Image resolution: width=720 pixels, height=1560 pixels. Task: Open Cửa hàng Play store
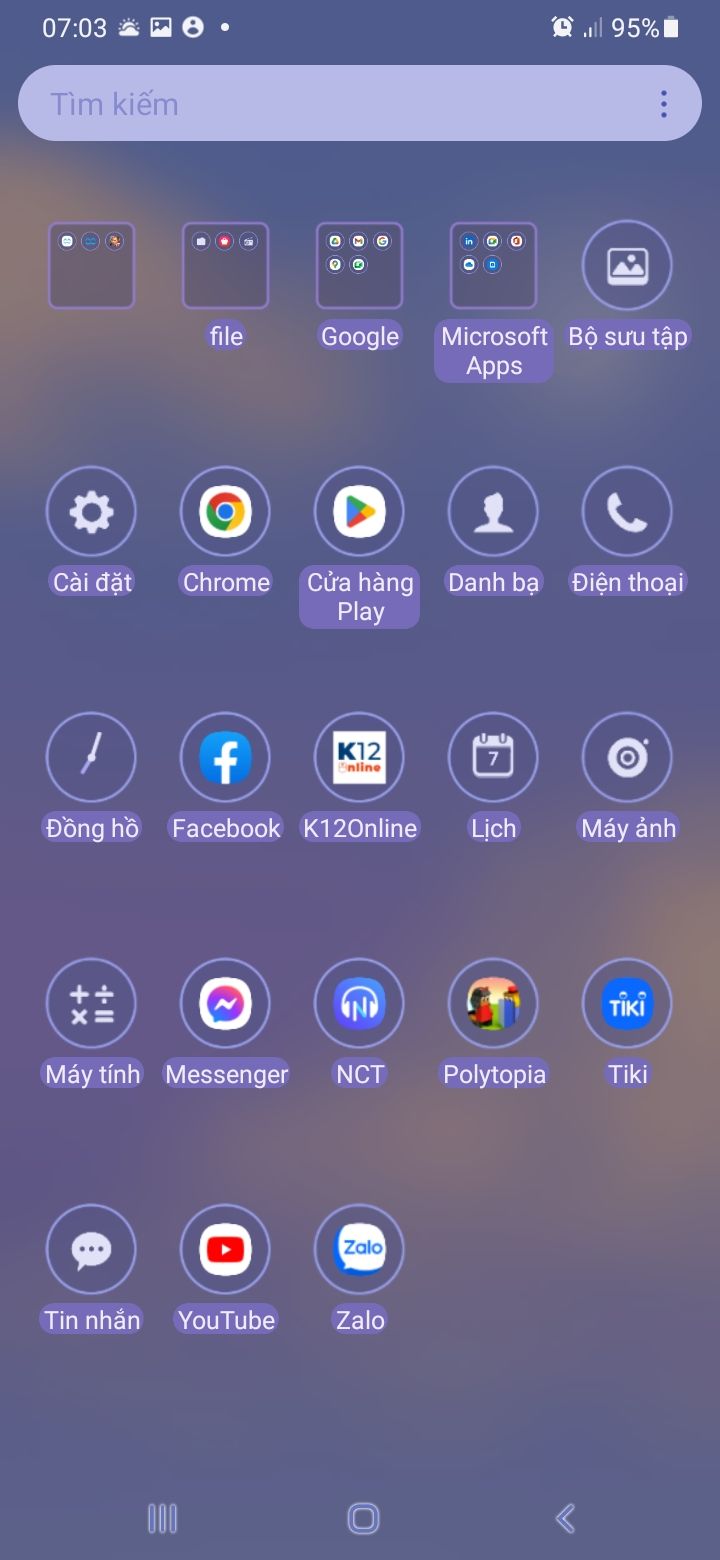[360, 512]
